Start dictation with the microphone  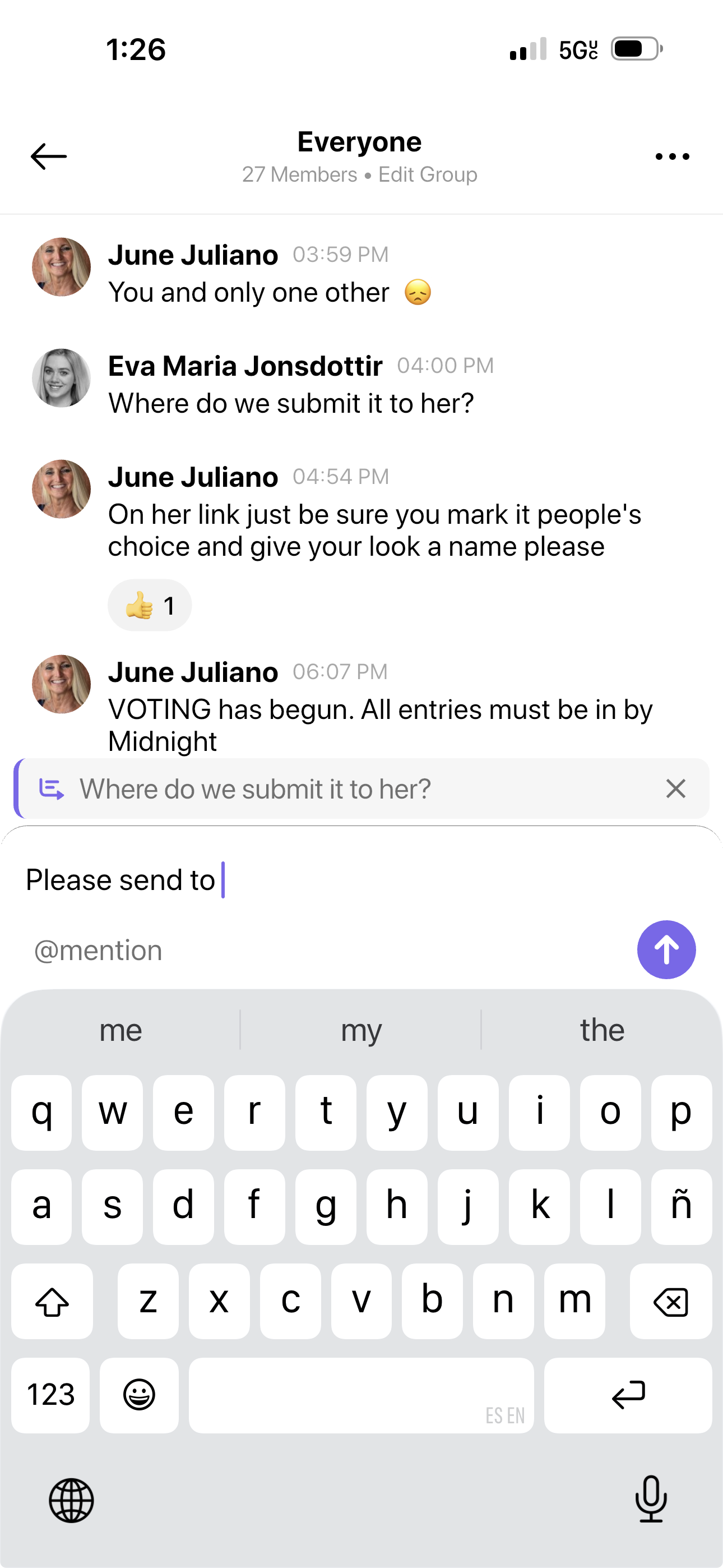coord(651,1498)
